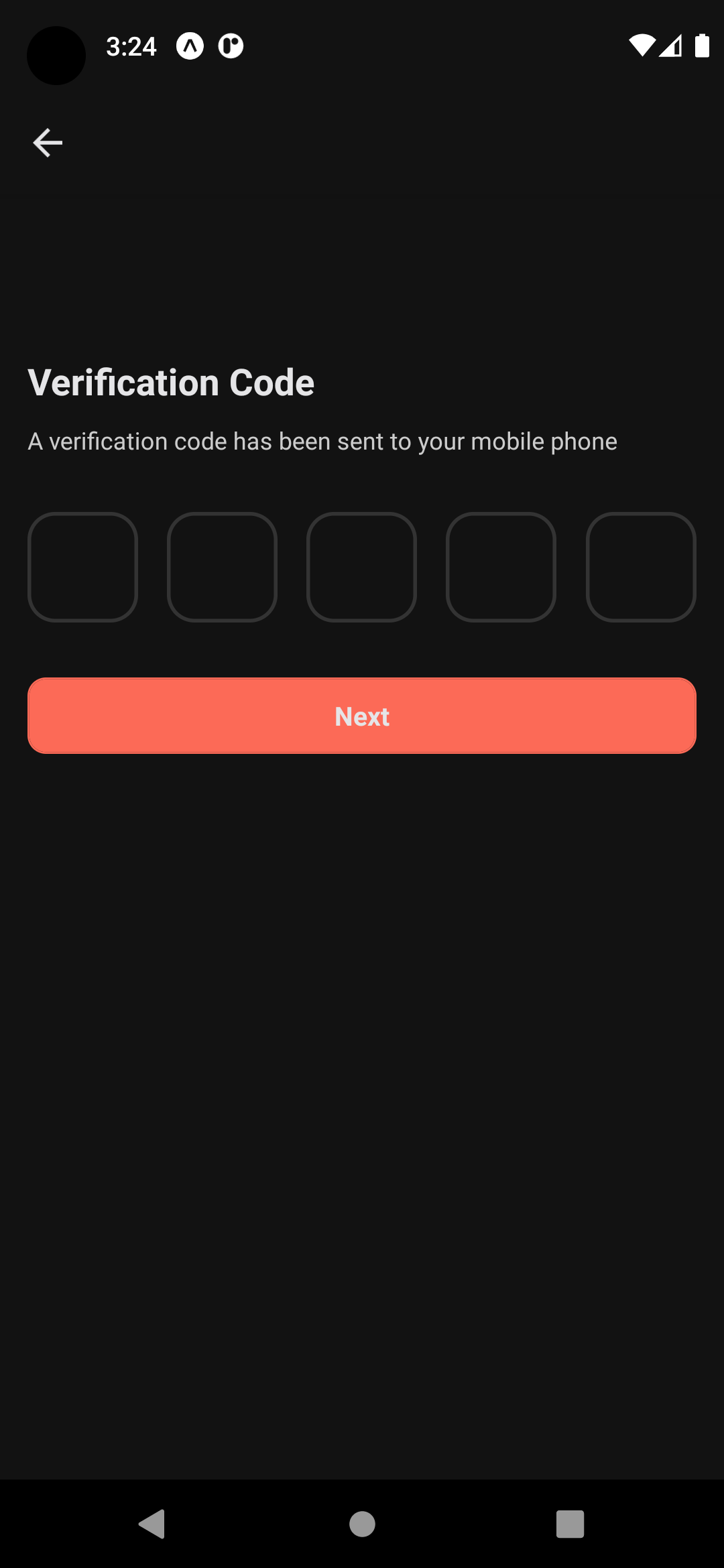Tap the last verification code box

click(x=641, y=567)
